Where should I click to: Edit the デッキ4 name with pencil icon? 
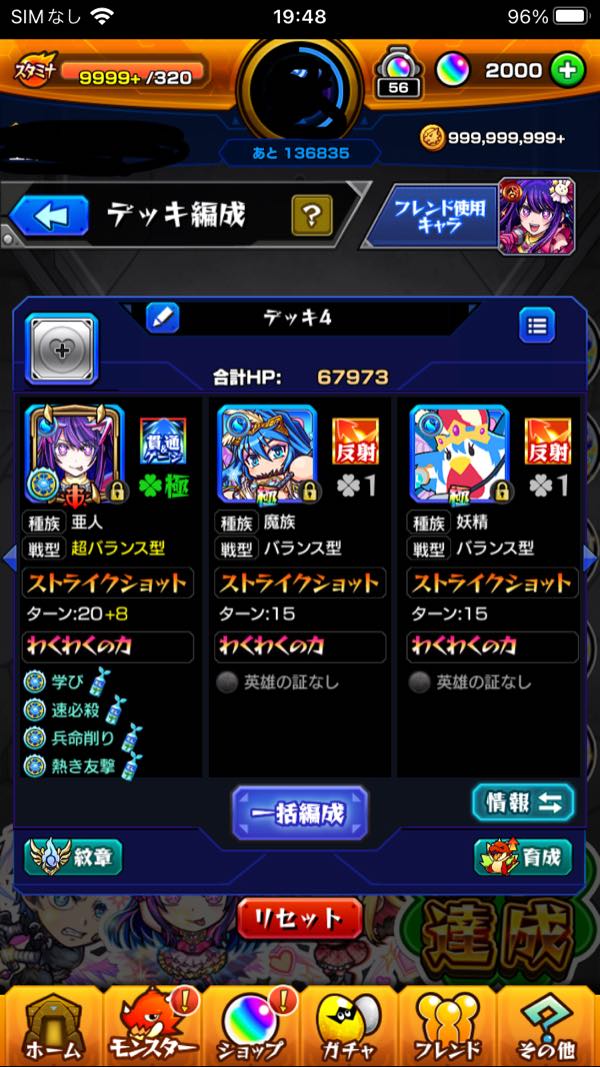[x=162, y=319]
